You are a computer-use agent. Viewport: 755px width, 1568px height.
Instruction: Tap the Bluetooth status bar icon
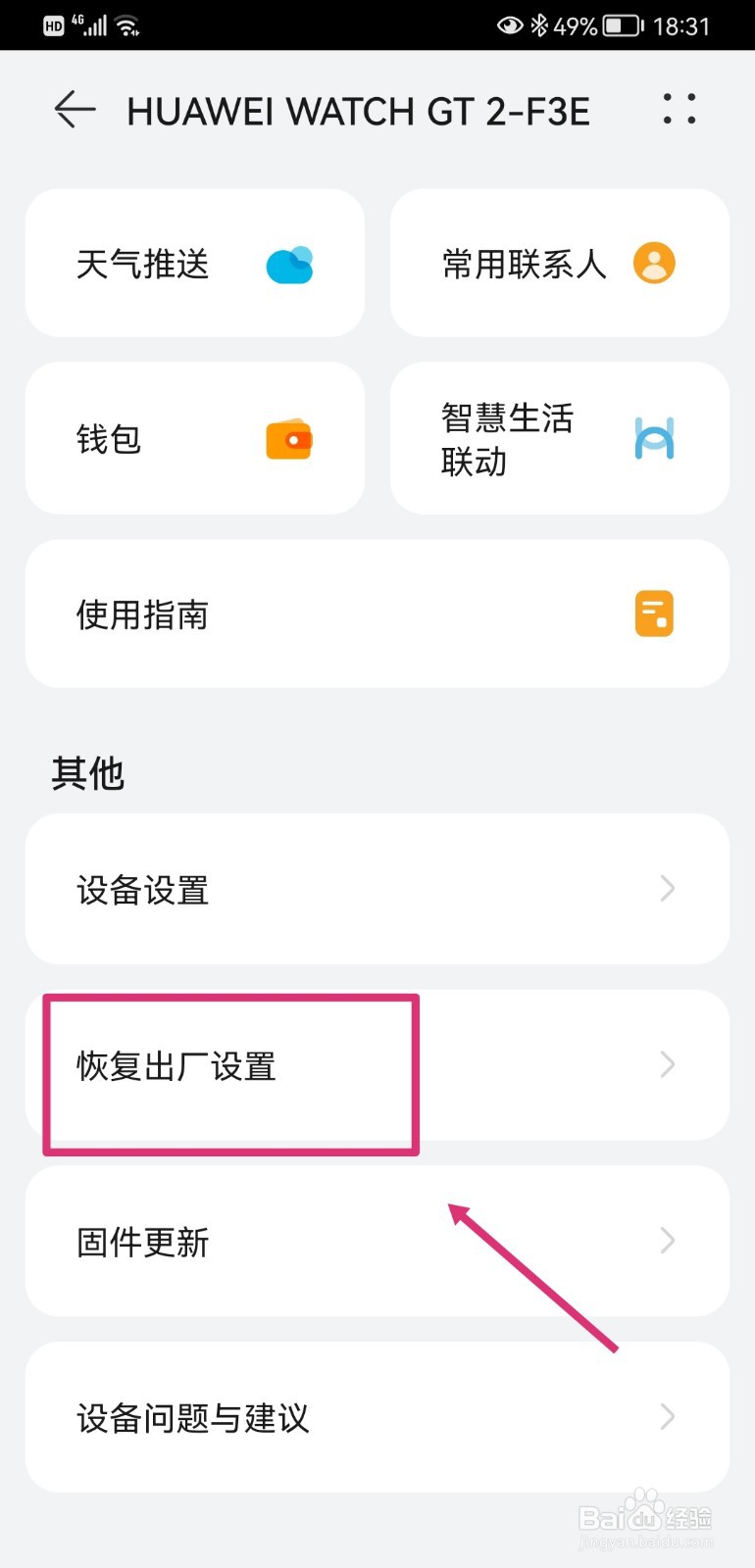click(540, 25)
